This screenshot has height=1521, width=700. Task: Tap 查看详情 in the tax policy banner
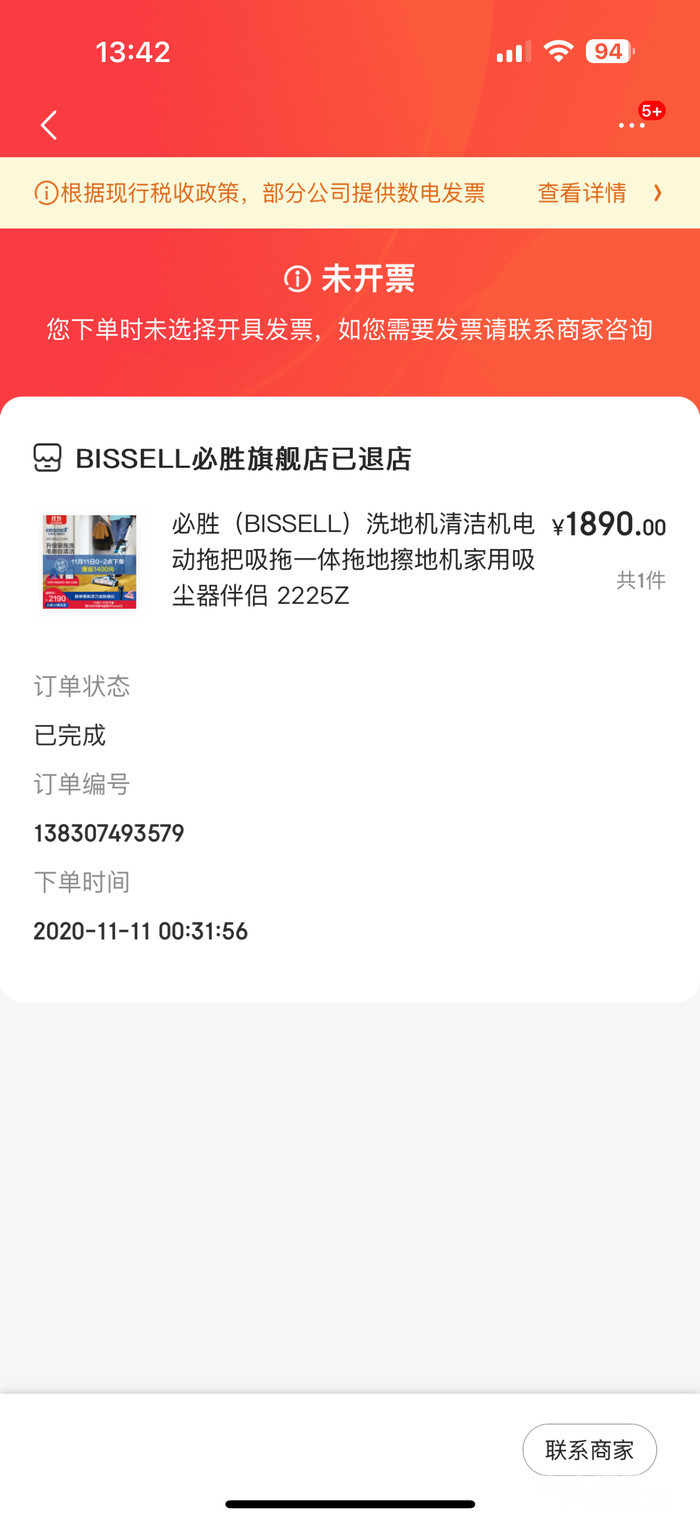598,193
